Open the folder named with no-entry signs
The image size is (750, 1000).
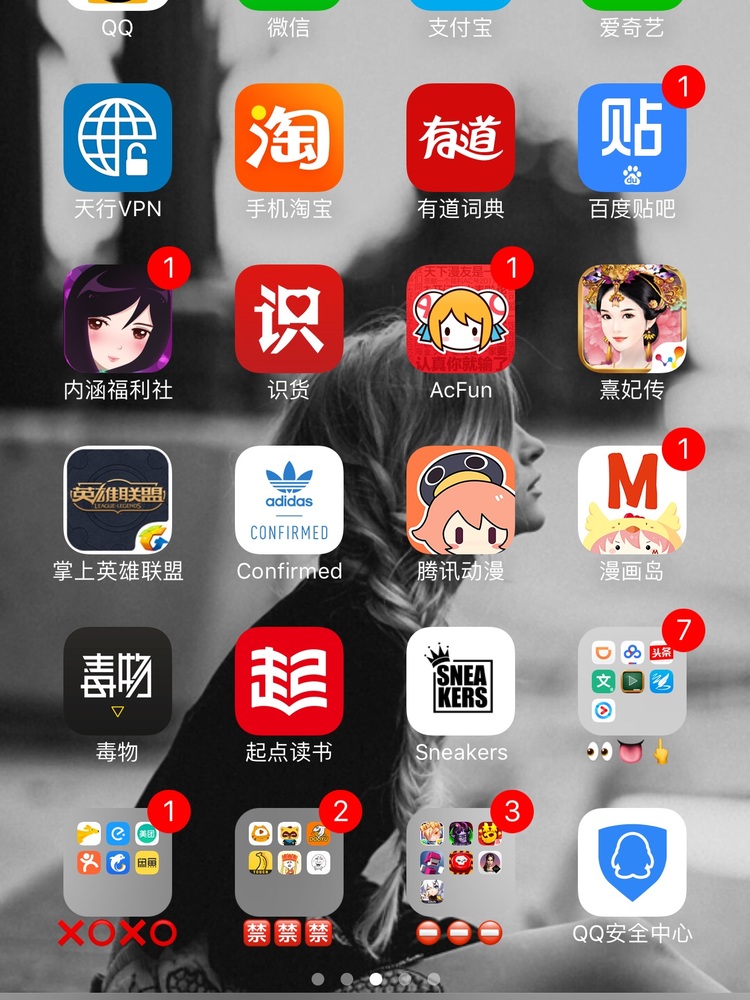[461, 862]
